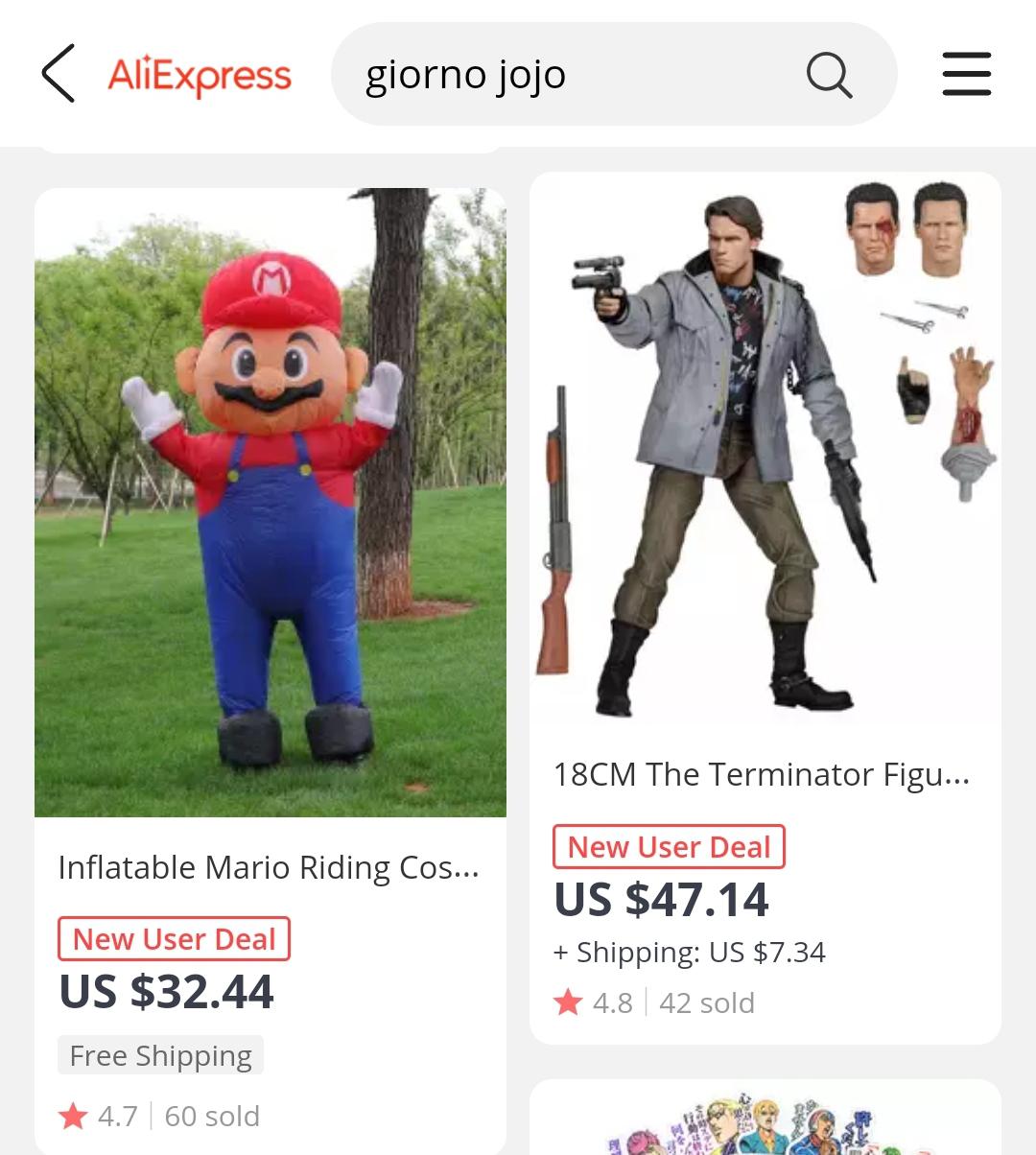Click the 'Free Shipping' tag on the Mario listing
Viewport: 1036px width, 1155px height.
pos(159,1054)
